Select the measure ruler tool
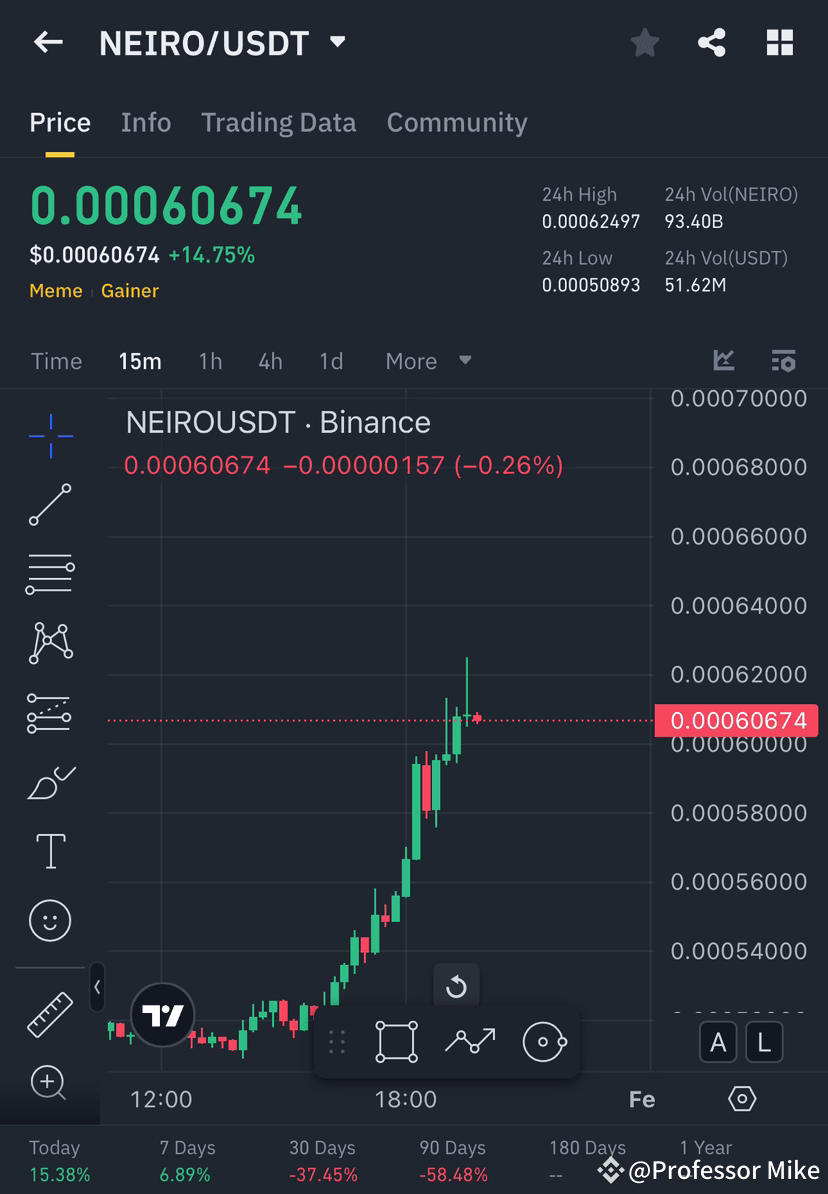Image resolution: width=828 pixels, height=1194 pixels. tap(50, 1014)
